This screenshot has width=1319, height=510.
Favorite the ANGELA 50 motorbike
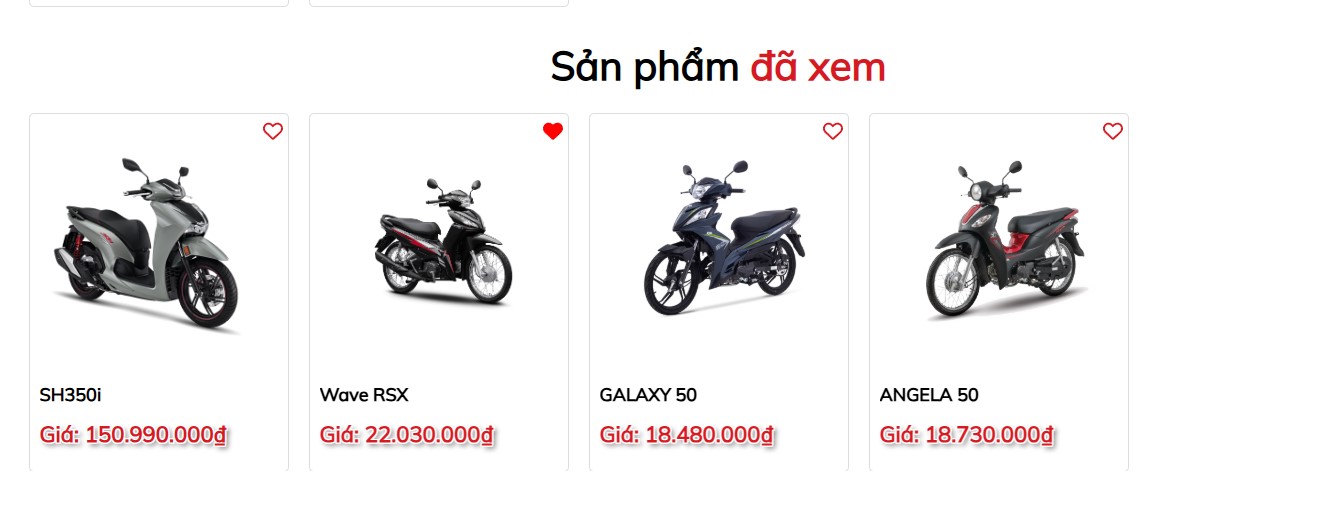(x=1113, y=131)
